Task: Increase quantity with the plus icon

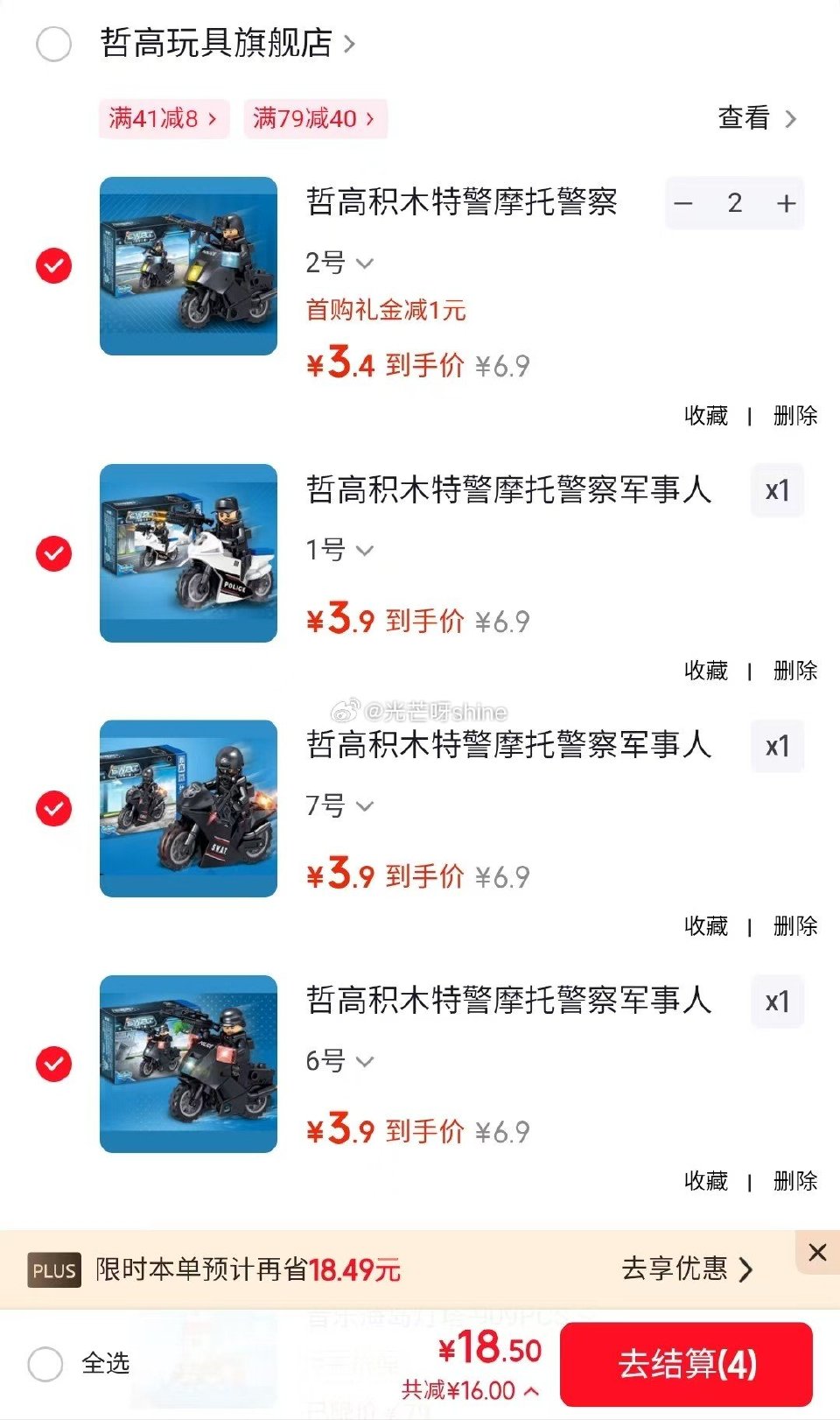Action: 784,203
